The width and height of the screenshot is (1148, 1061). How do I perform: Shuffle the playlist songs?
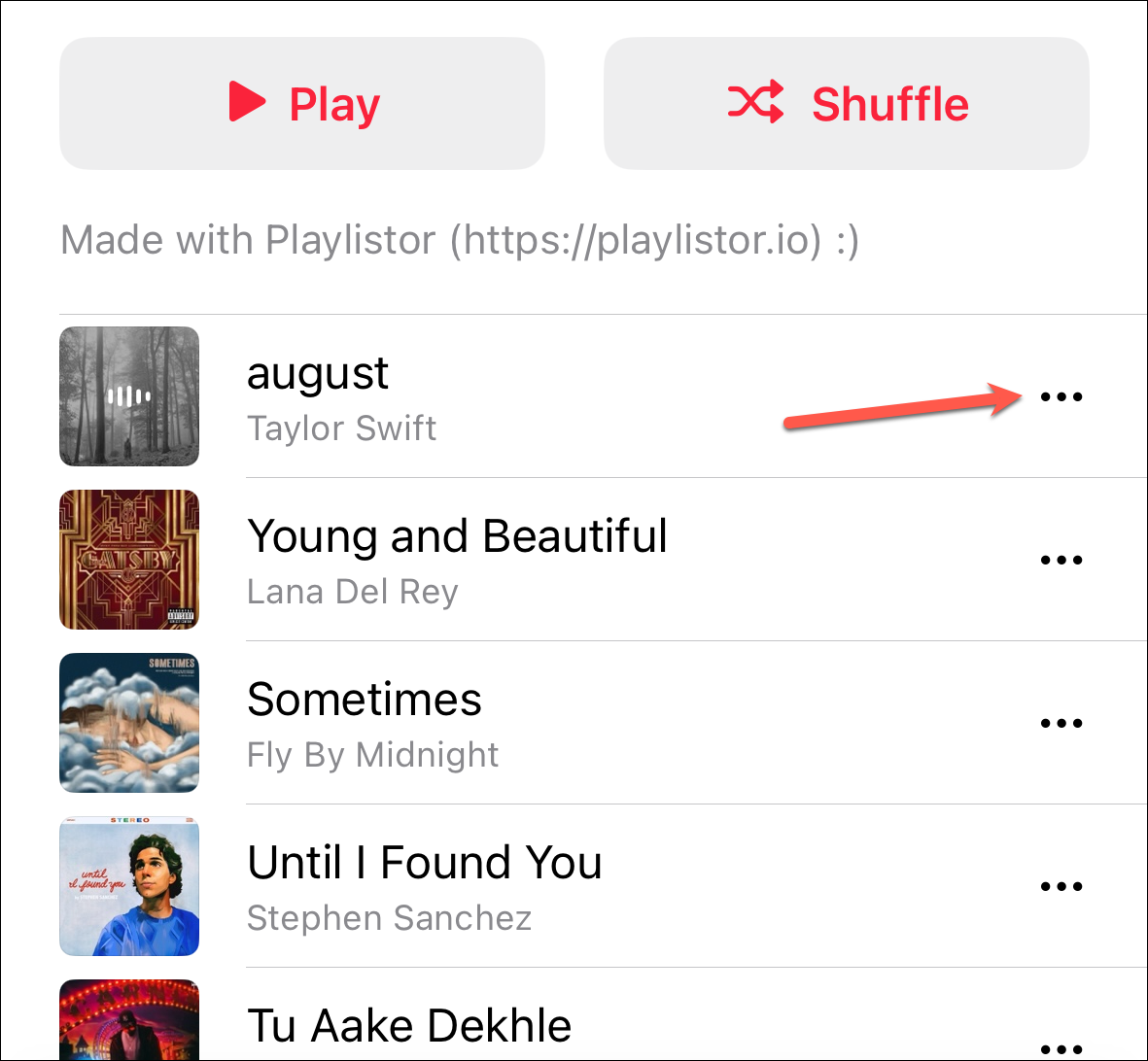click(846, 104)
